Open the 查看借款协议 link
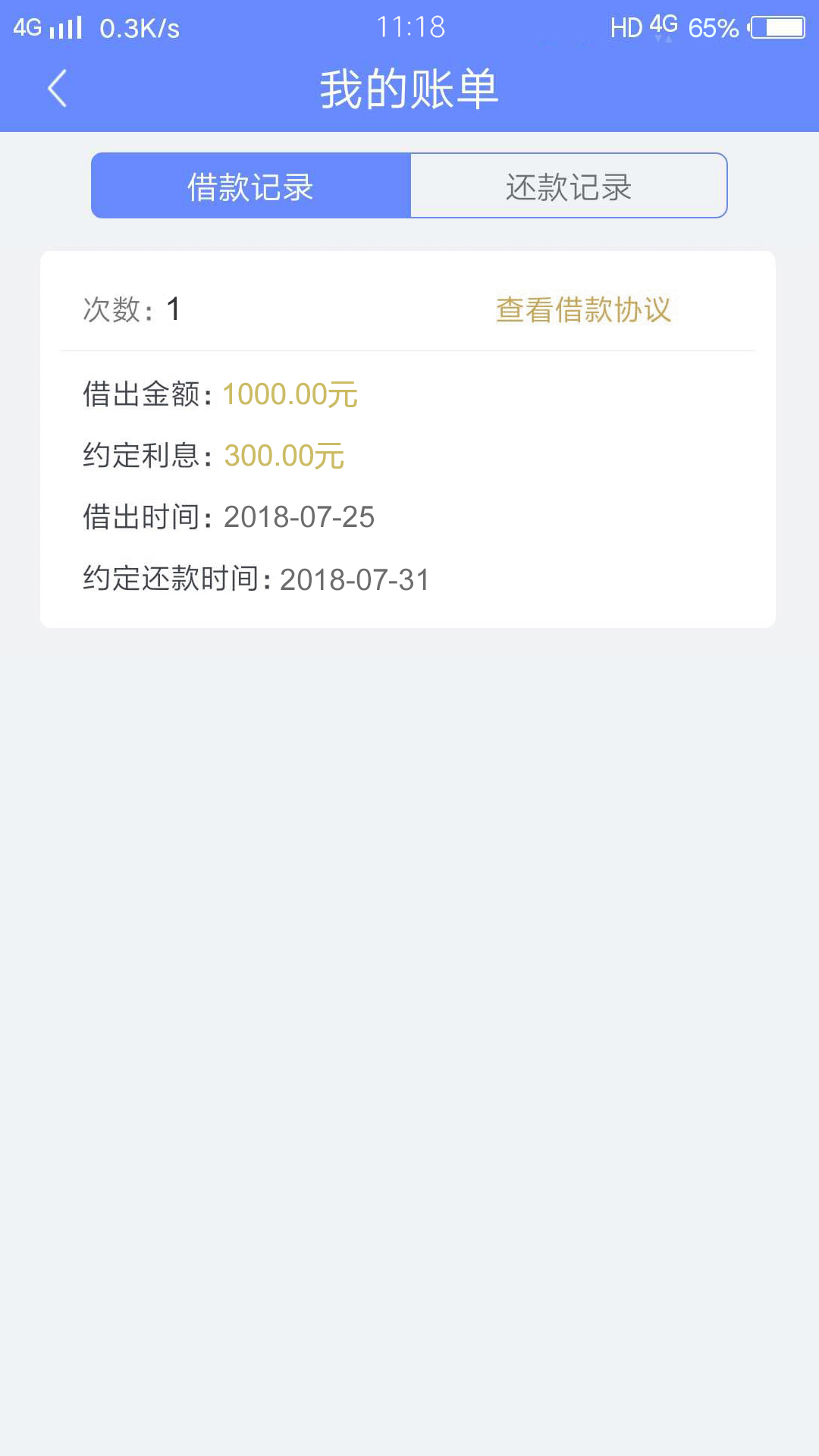This screenshot has height=1456, width=819. point(584,309)
